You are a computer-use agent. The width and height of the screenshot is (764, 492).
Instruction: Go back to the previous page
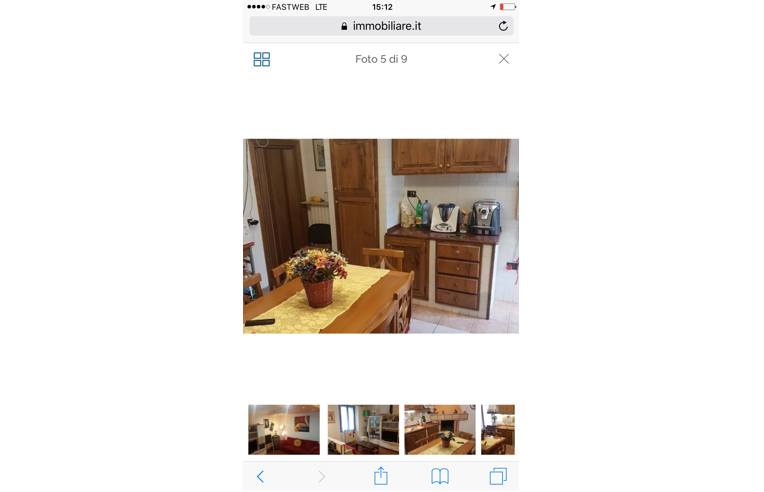[261, 477]
